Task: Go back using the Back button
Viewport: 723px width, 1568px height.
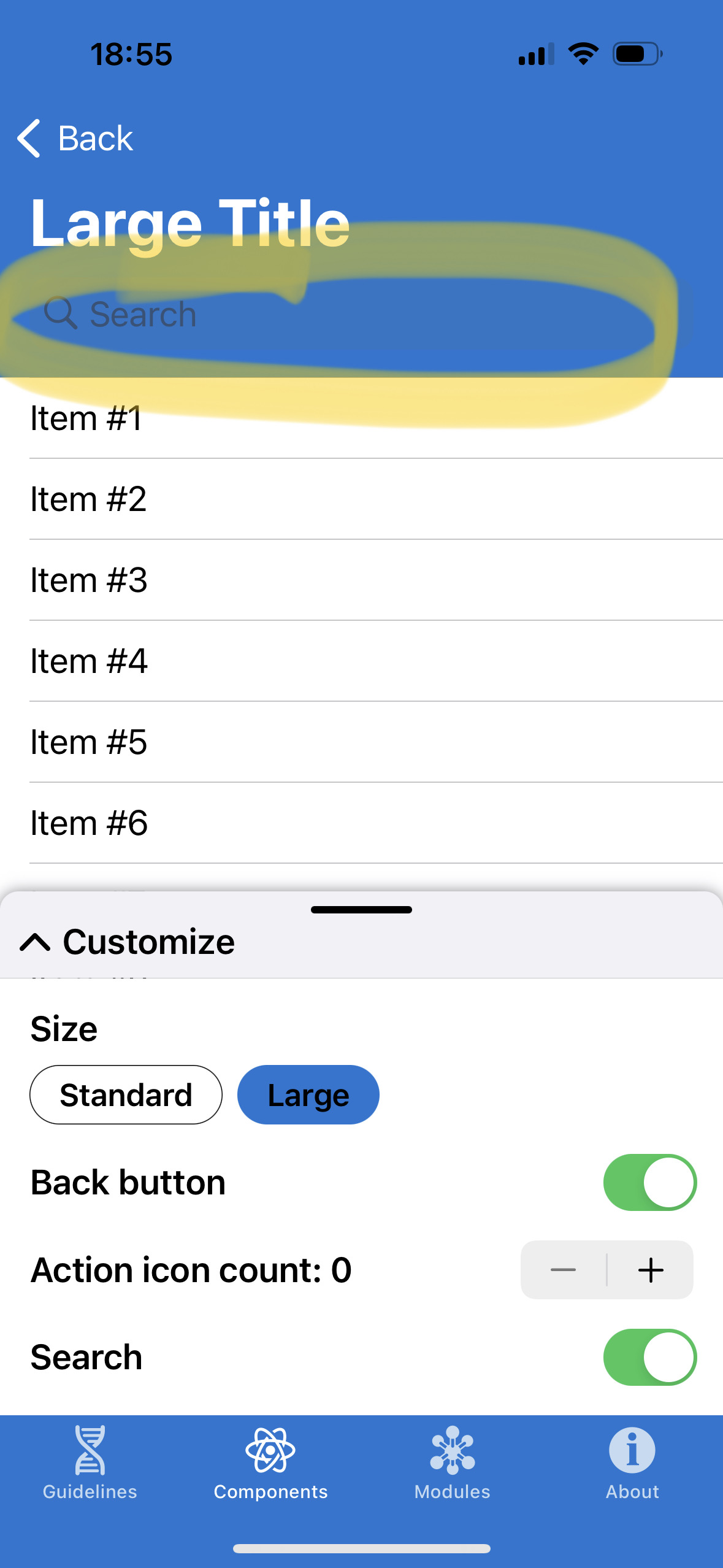Action: [x=76, y=138]
